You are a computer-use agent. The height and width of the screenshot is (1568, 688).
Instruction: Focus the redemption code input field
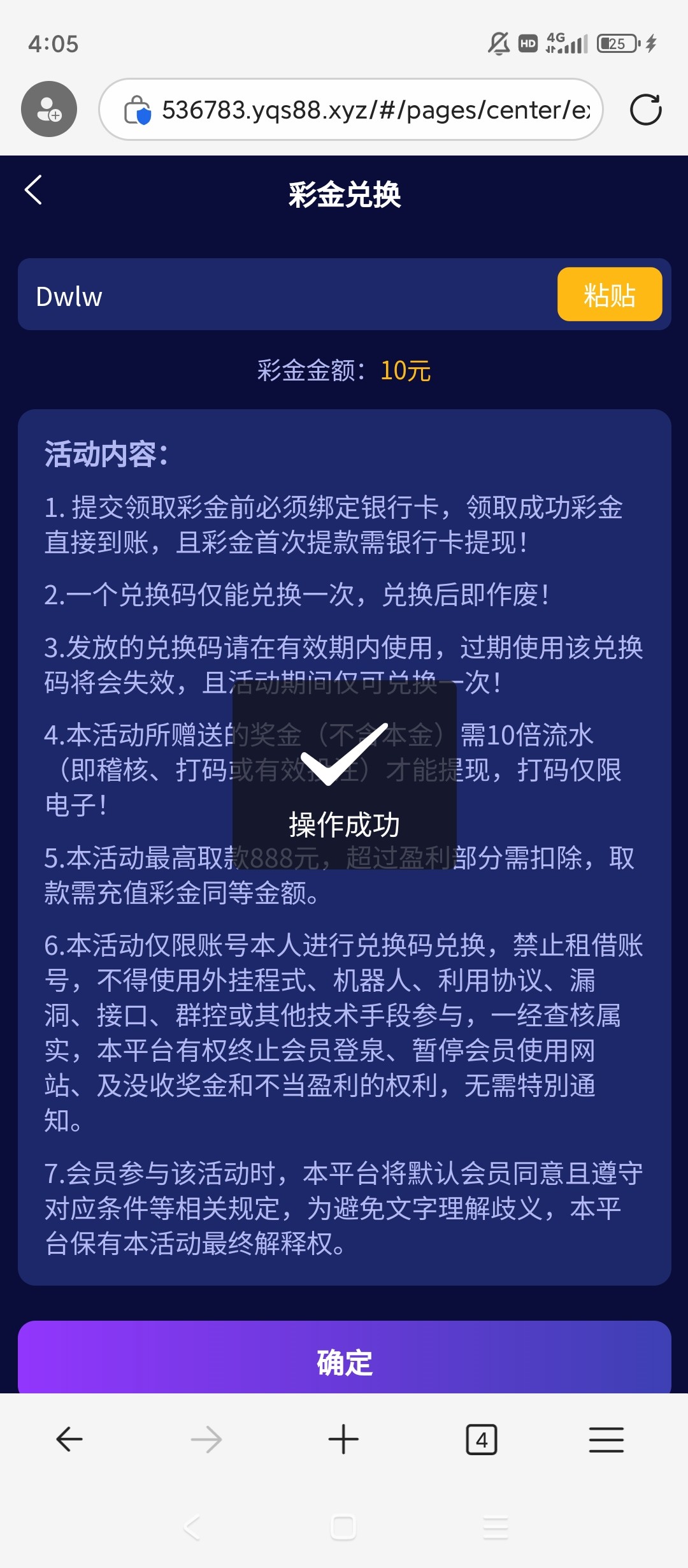[x=287, y=296]
